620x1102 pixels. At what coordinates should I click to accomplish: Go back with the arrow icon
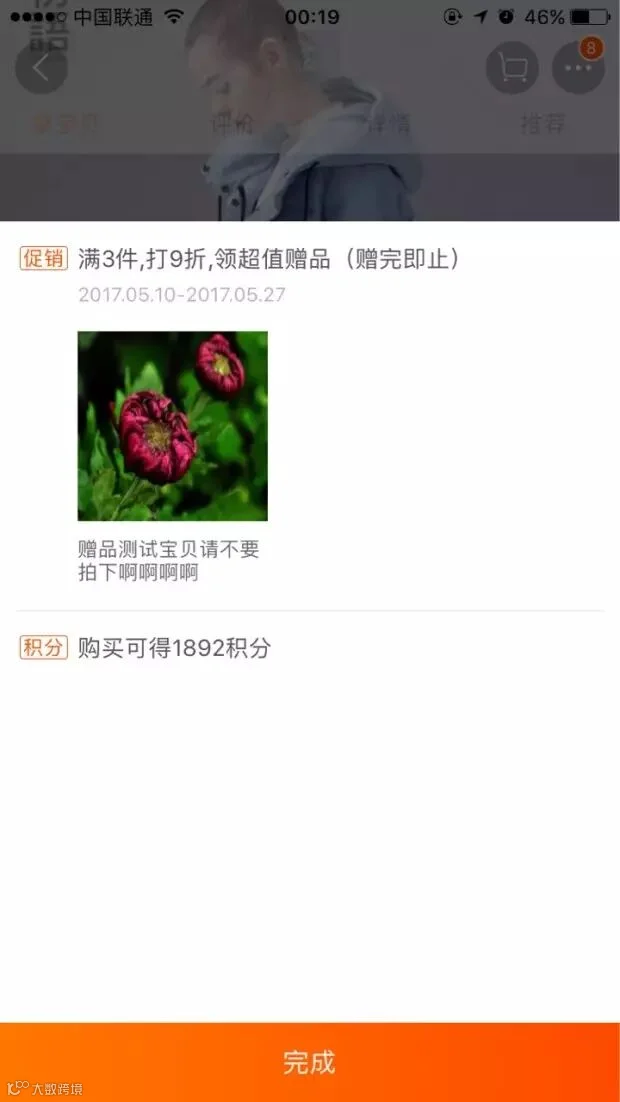coord(41,68)
